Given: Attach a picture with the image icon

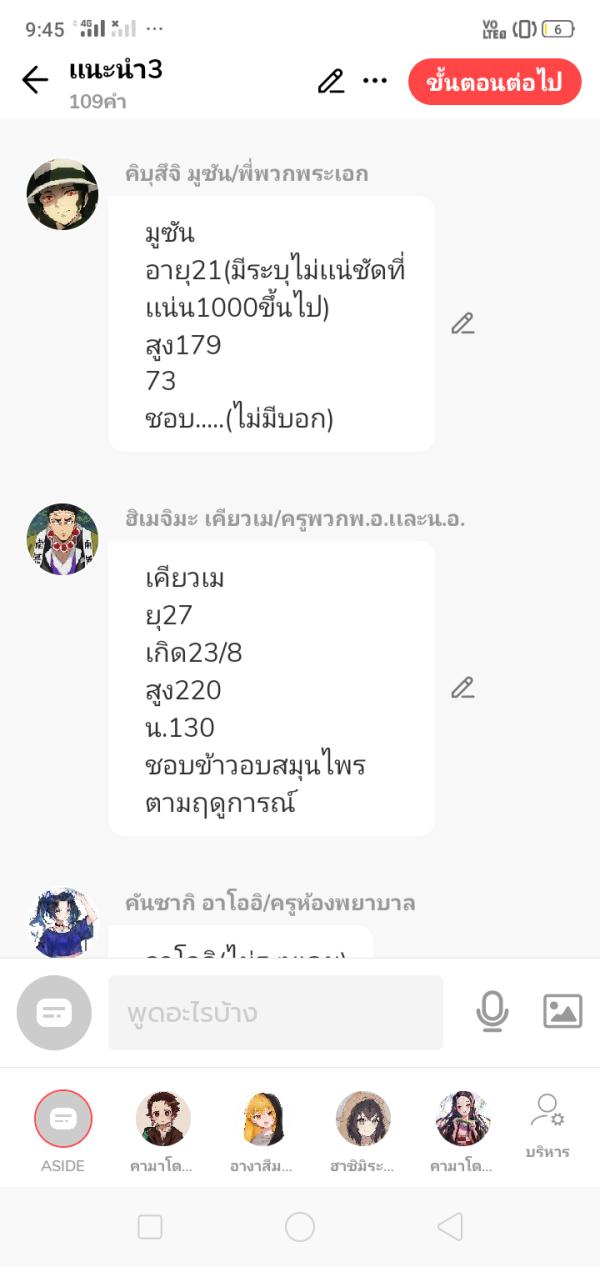Looking at the screenshot, I should (562, 1012).
